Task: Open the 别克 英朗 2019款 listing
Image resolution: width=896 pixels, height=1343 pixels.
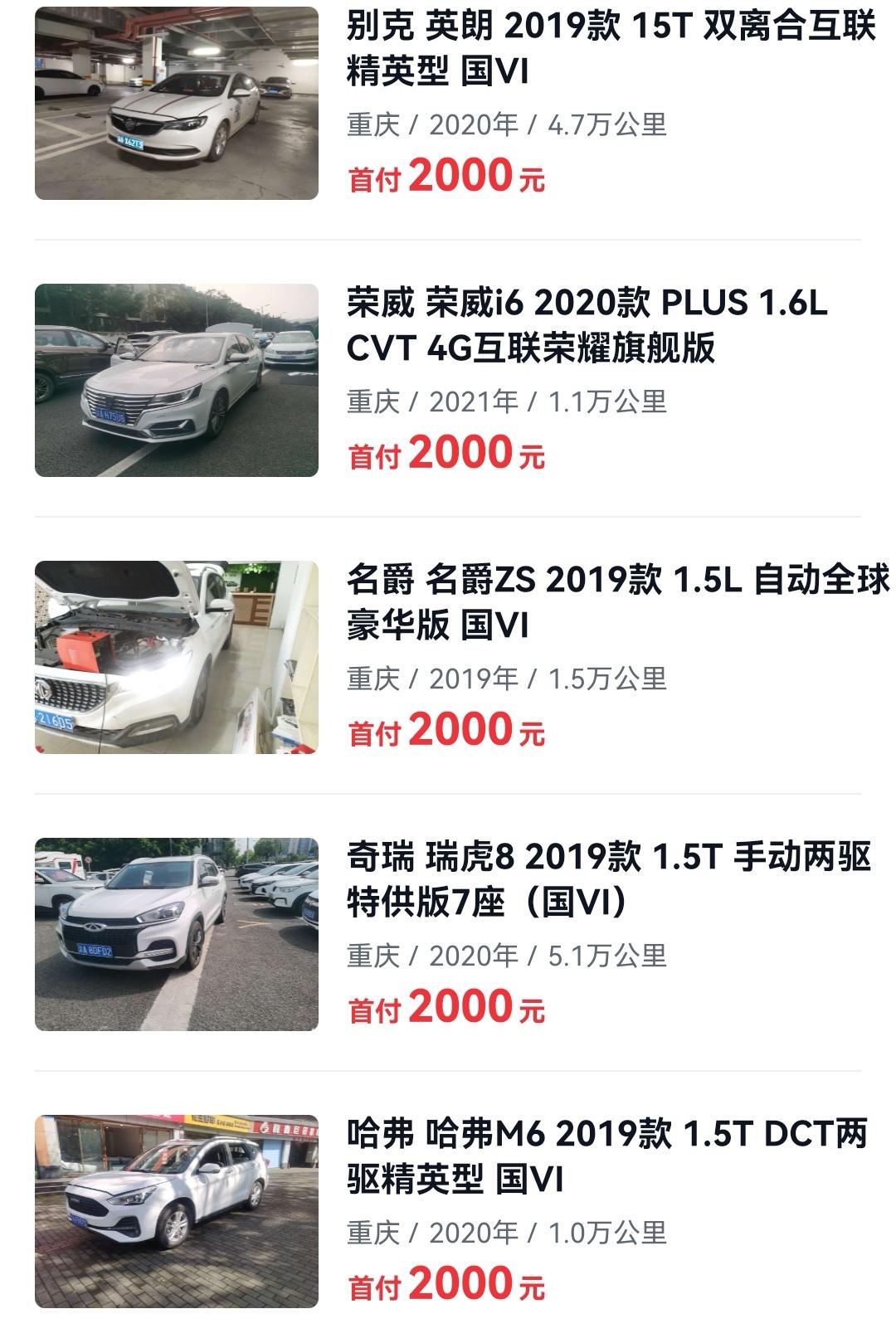Action: click(610, 50)
